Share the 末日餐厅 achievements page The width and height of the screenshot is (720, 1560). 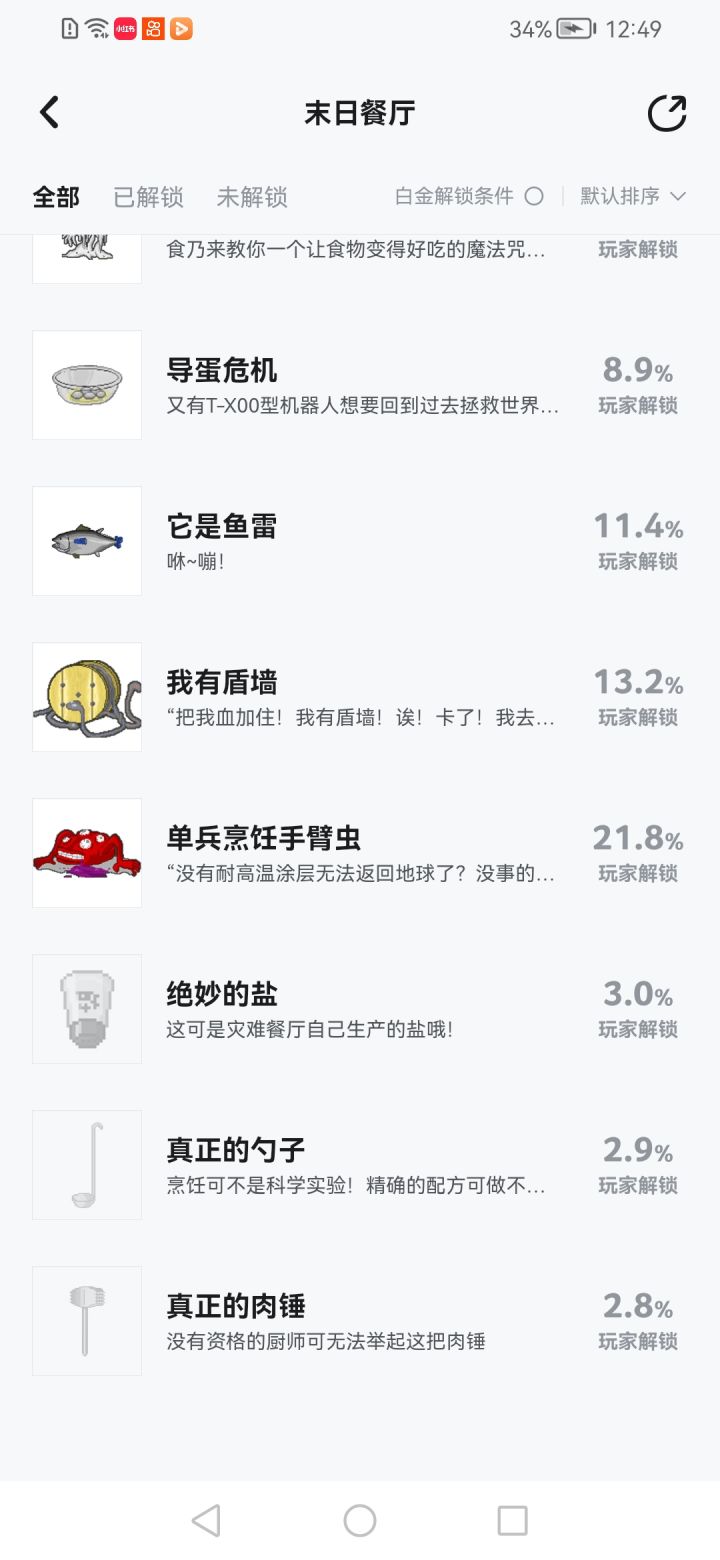667,113
